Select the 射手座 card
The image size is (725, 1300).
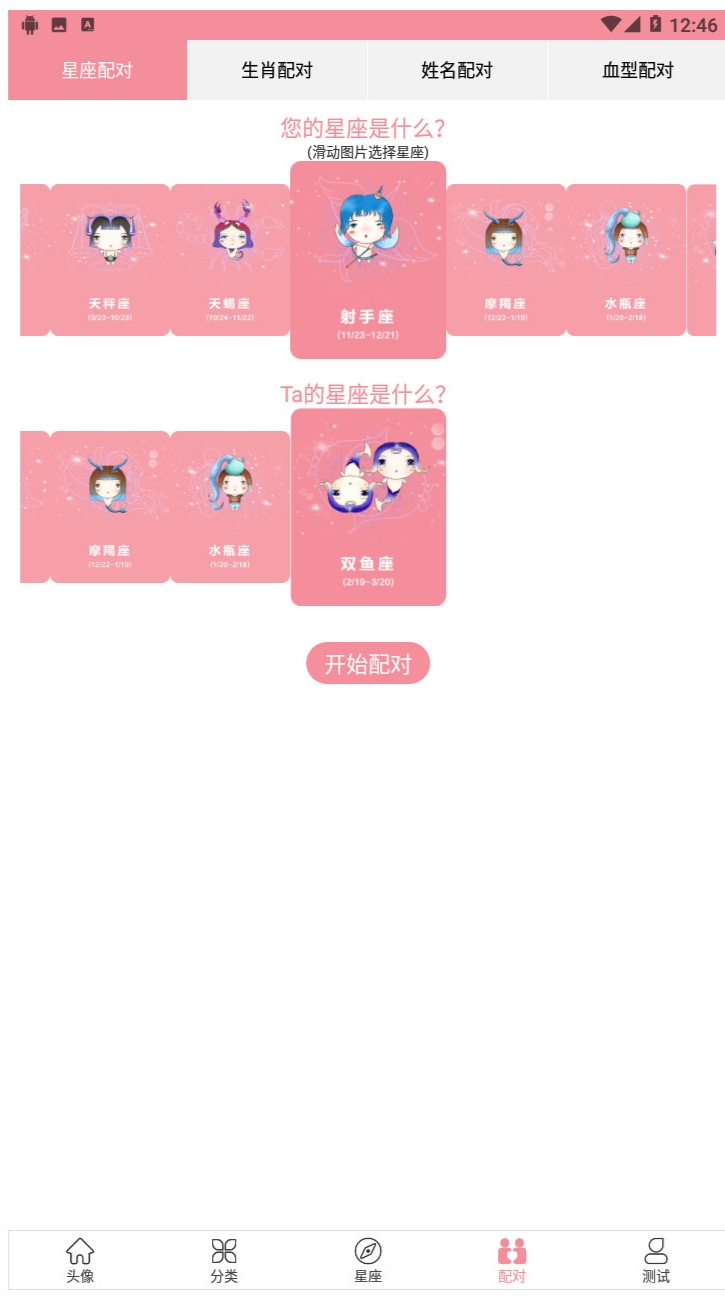pos(368,260)
